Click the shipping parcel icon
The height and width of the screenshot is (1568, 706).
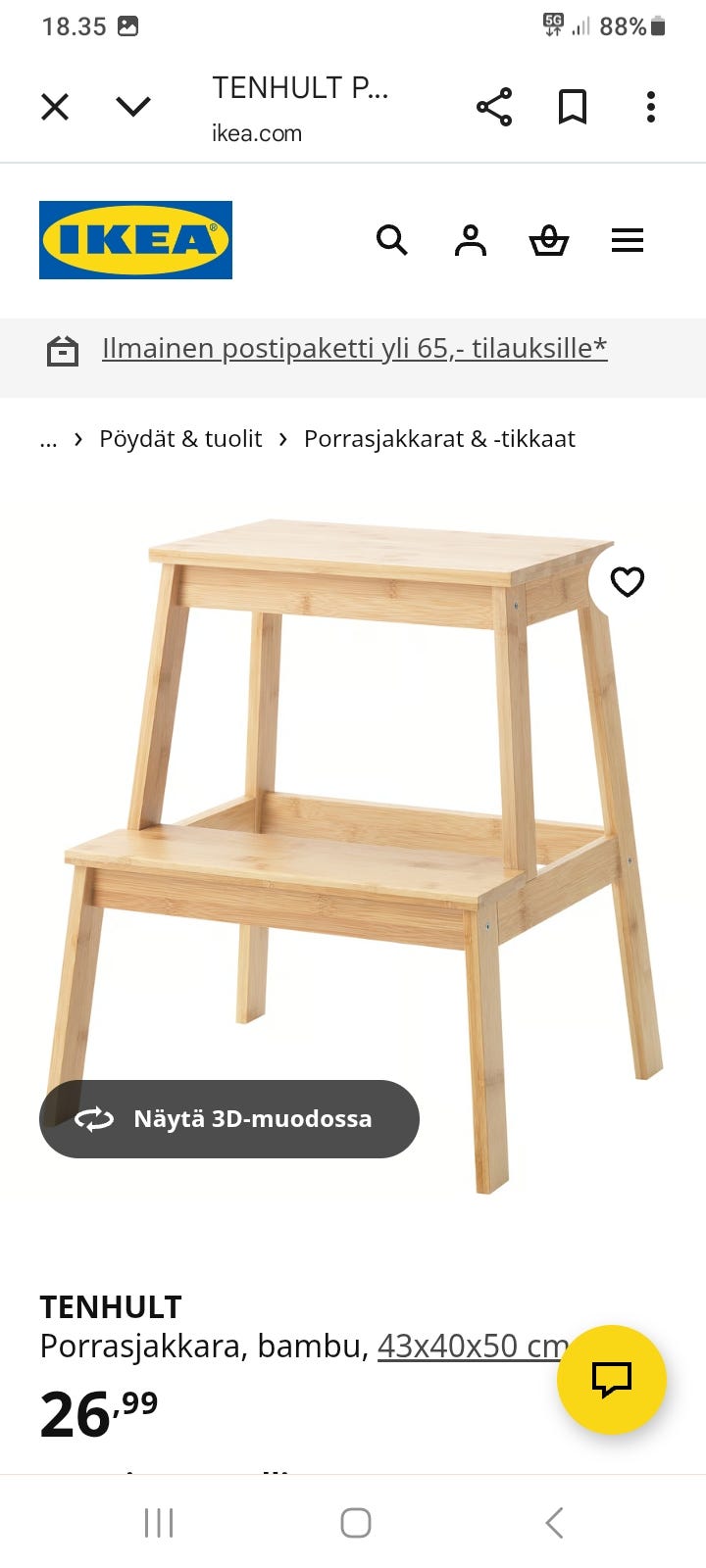point(63,349)
